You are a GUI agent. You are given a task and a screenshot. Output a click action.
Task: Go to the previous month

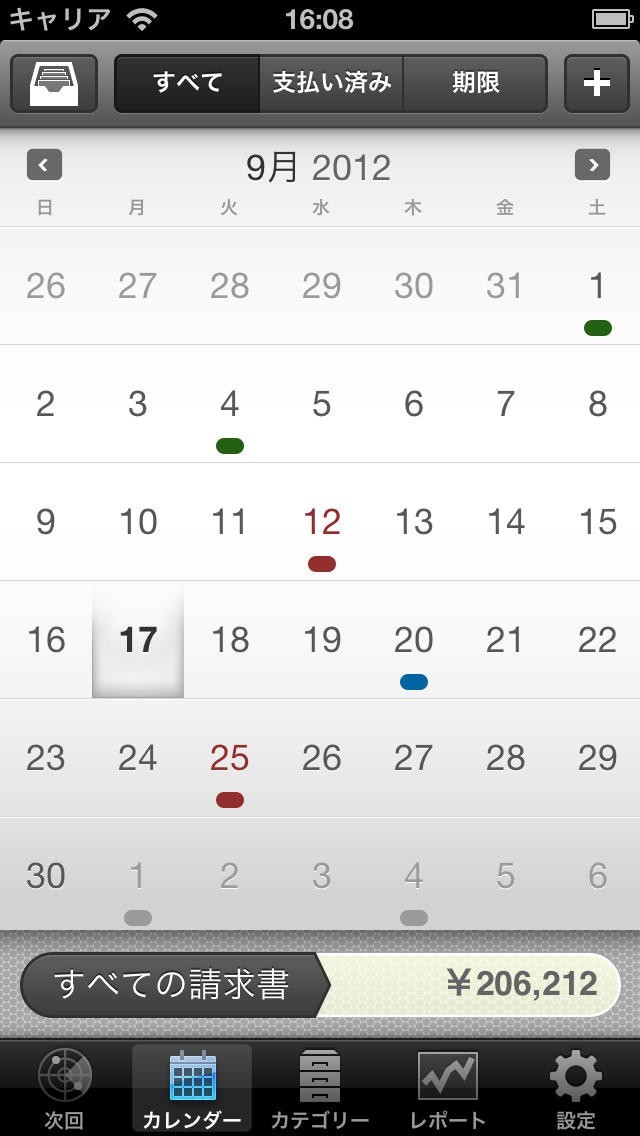pyautogui.click(x=44, y=165)
